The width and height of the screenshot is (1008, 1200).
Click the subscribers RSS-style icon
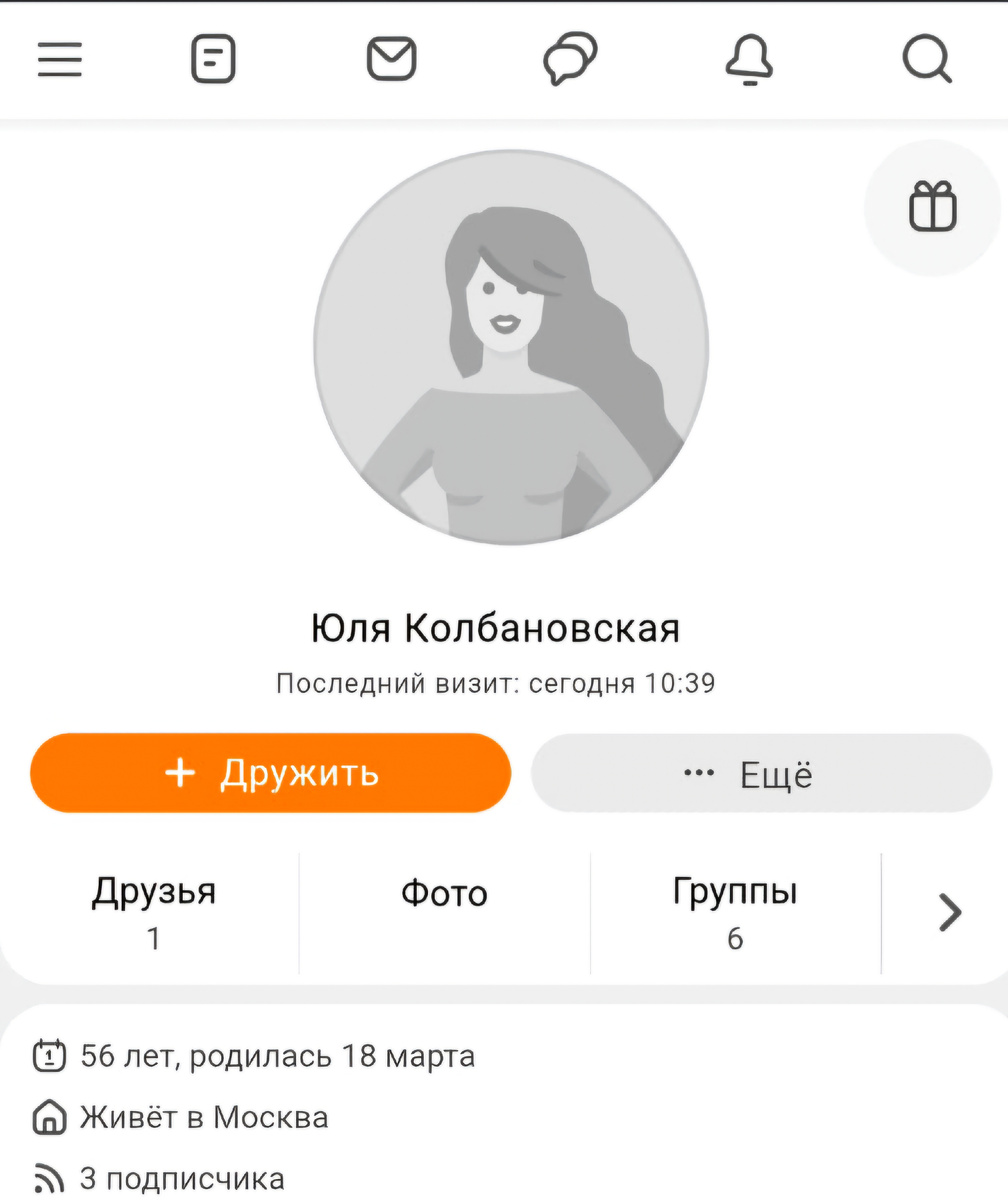click(x=47, y=1177)
